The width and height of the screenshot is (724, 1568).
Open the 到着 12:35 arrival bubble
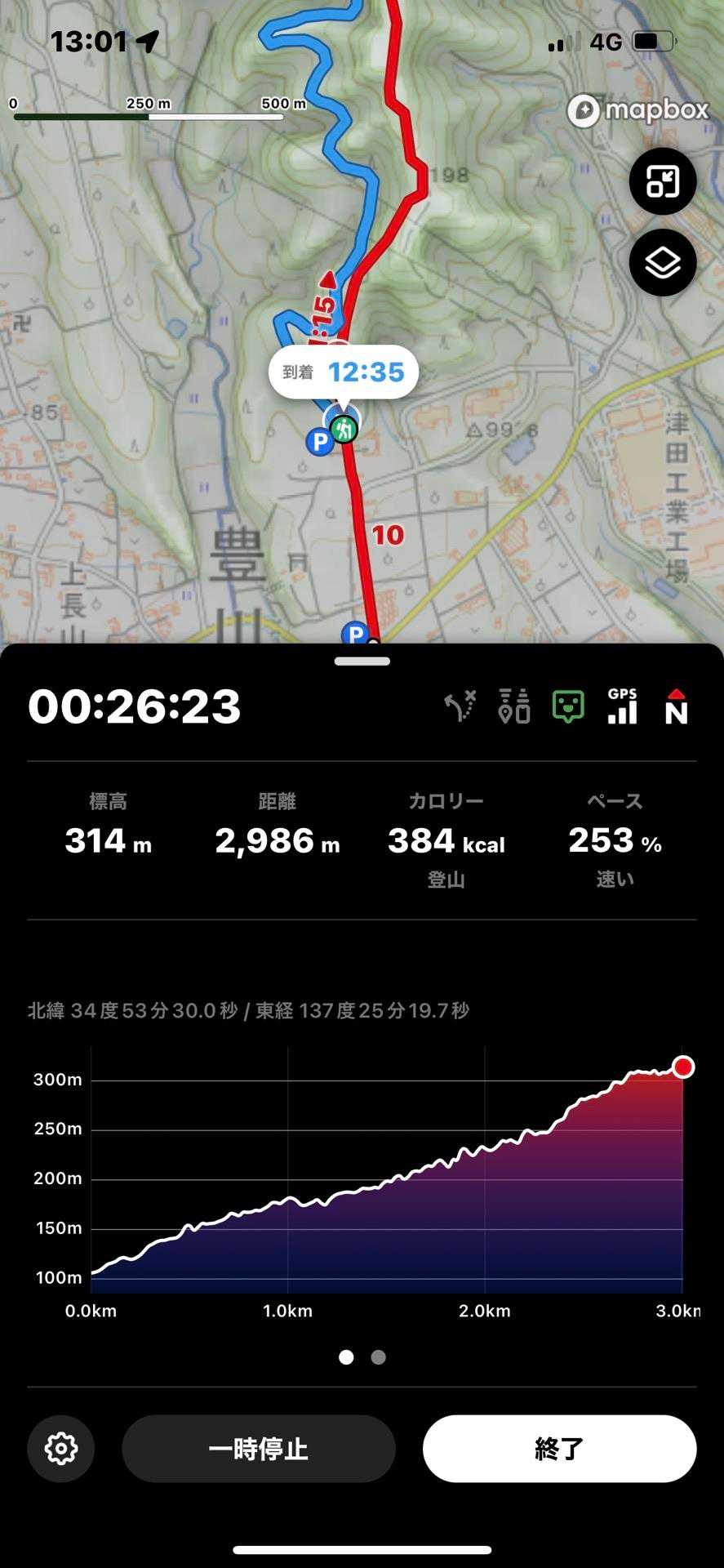coord(344,372)
